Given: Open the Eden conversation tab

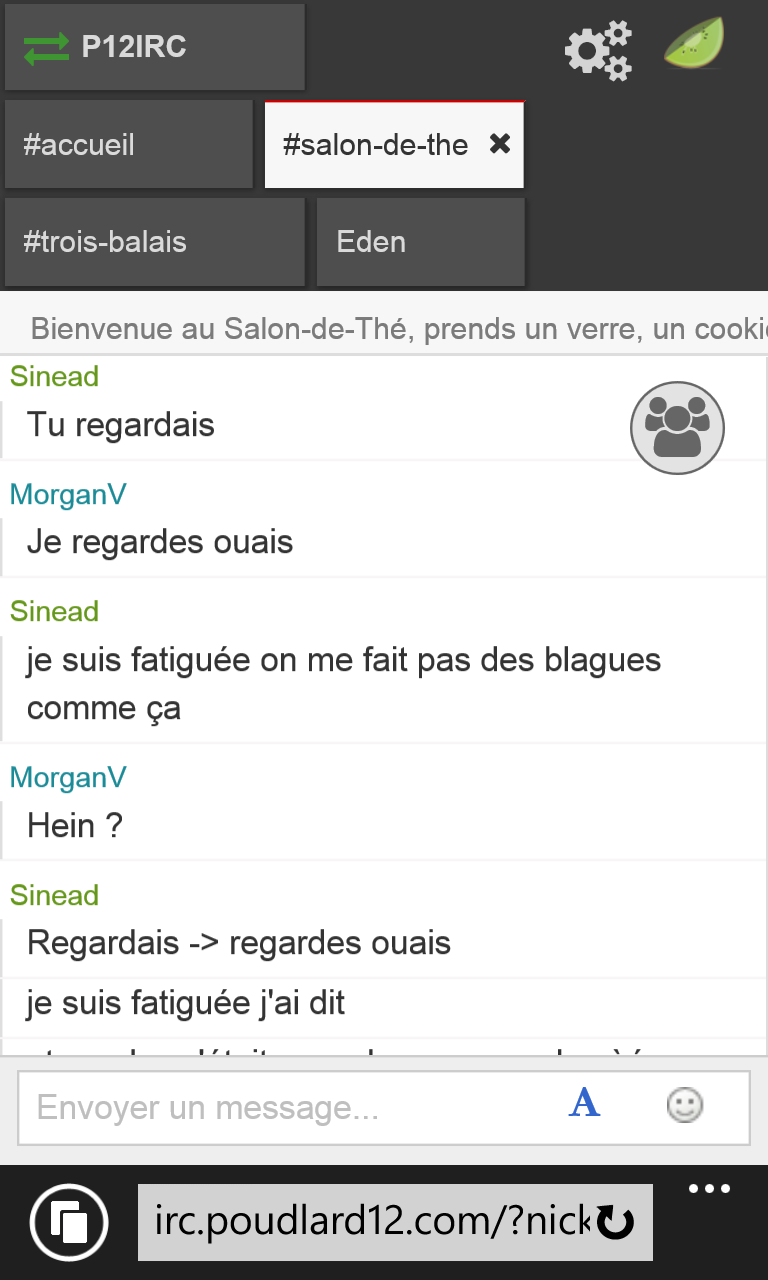Looking at the screenshot, I should point(420,242).
